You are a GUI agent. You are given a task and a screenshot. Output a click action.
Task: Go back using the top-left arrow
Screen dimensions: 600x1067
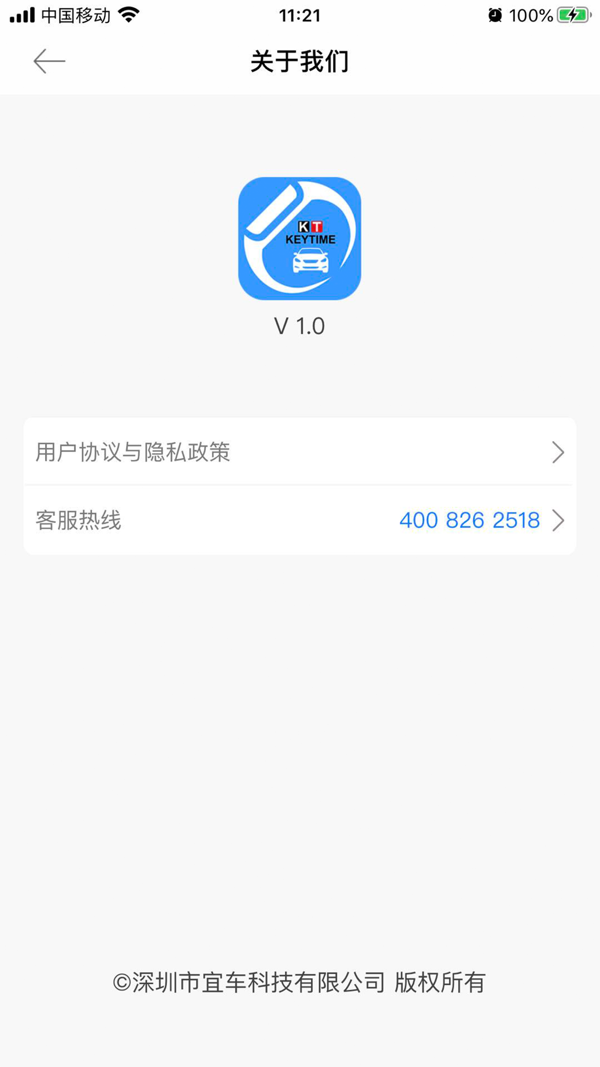[x=49, y=61]
